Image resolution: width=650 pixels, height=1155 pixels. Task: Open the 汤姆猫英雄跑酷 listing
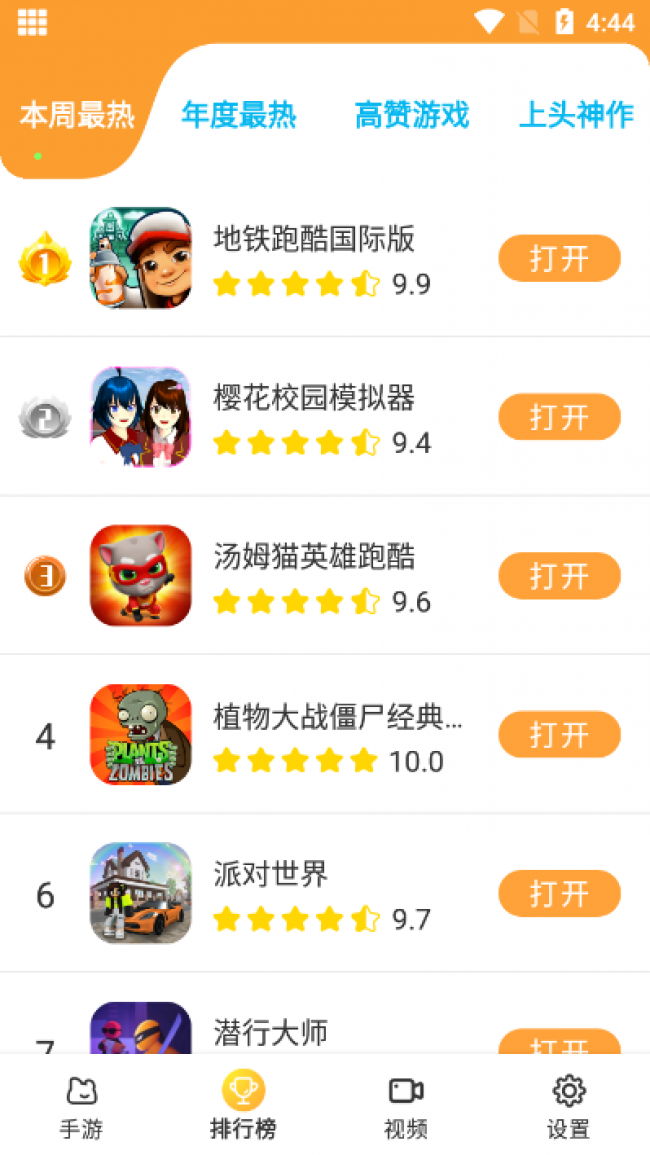point(313,557)
